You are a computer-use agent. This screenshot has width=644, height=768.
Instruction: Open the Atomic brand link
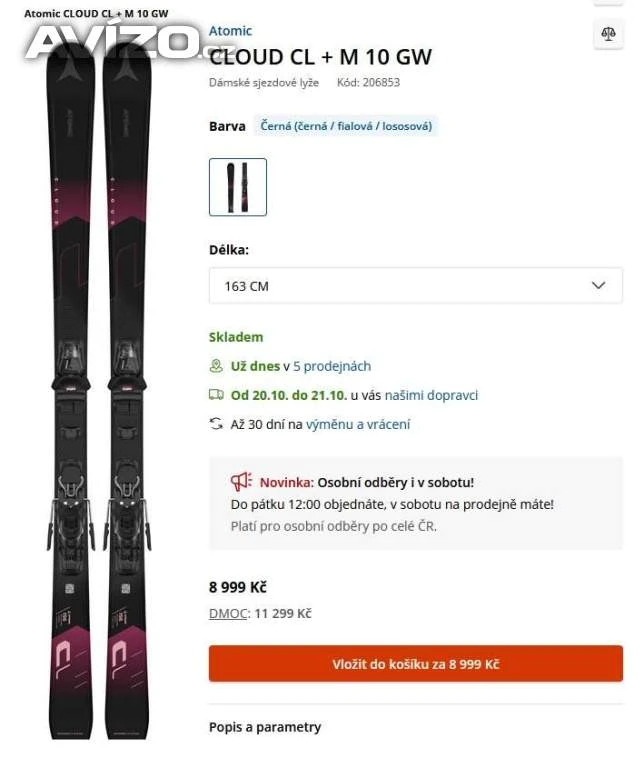[230, 31]
